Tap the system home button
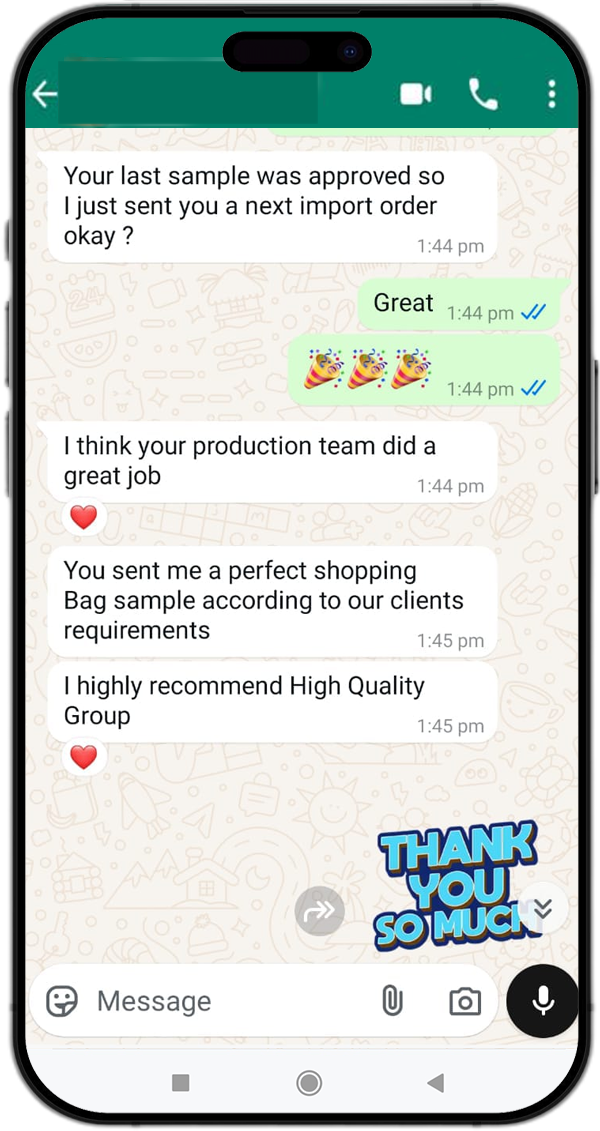 309,1082
